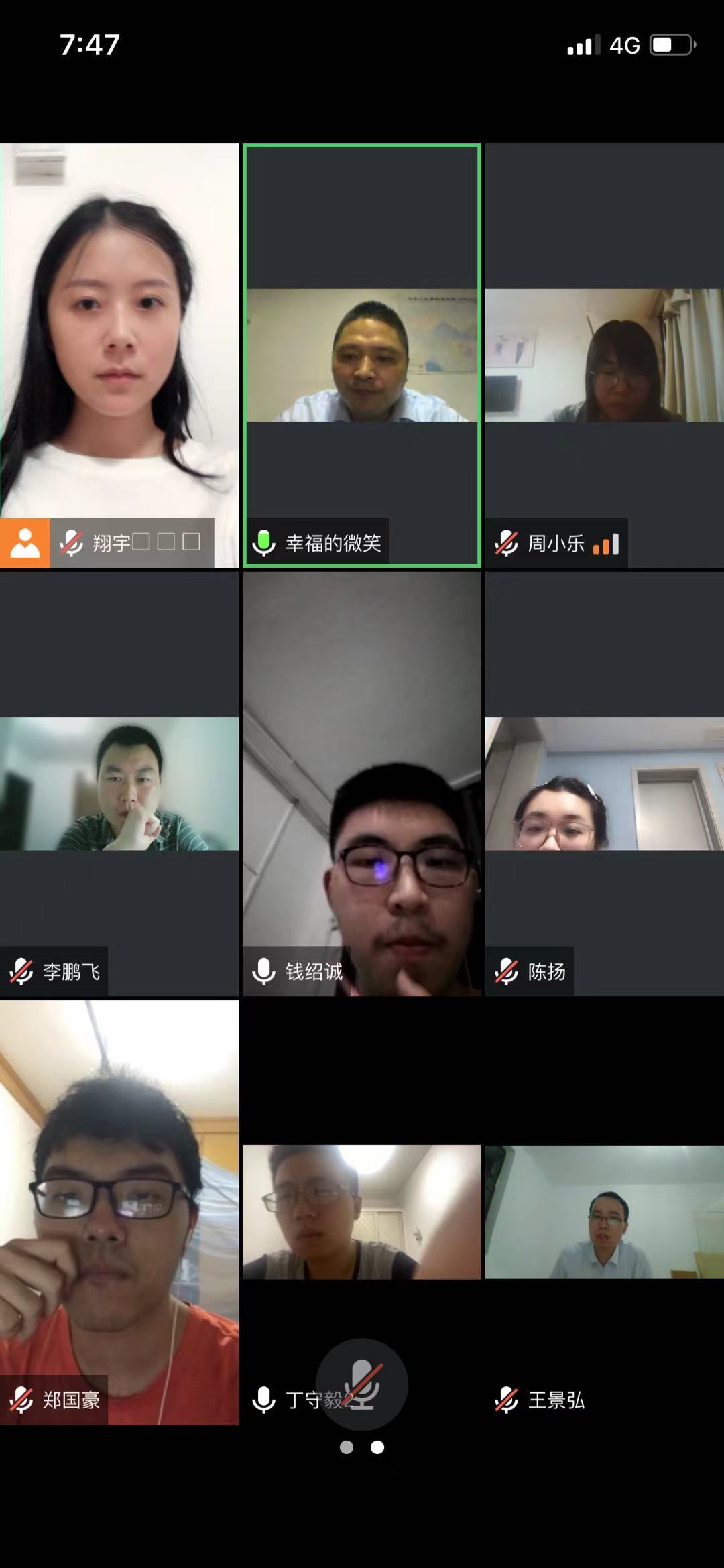Toggle the floating muted microphone button

pyautogui.click(x=362, y=1384)
